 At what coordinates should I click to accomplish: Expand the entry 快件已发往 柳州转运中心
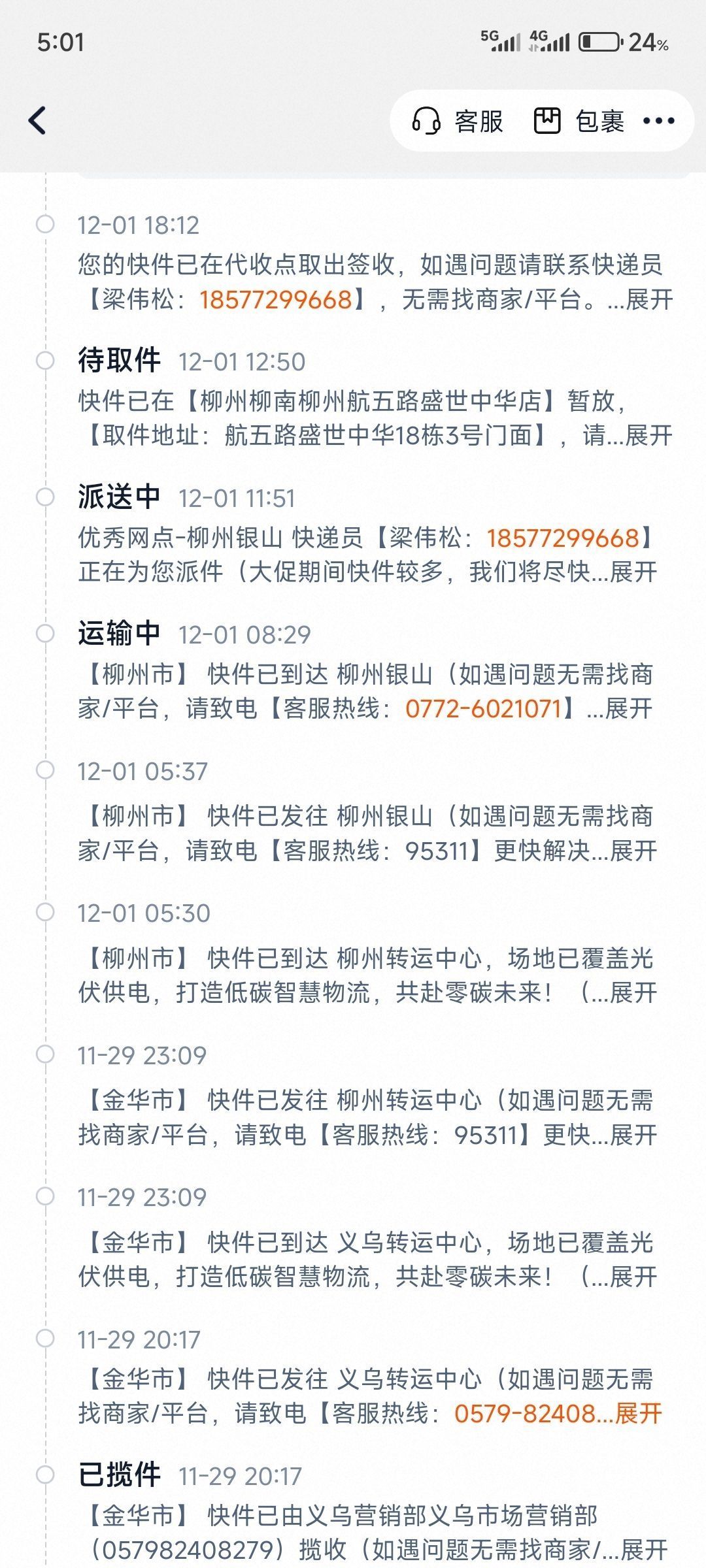point(633,1135)
